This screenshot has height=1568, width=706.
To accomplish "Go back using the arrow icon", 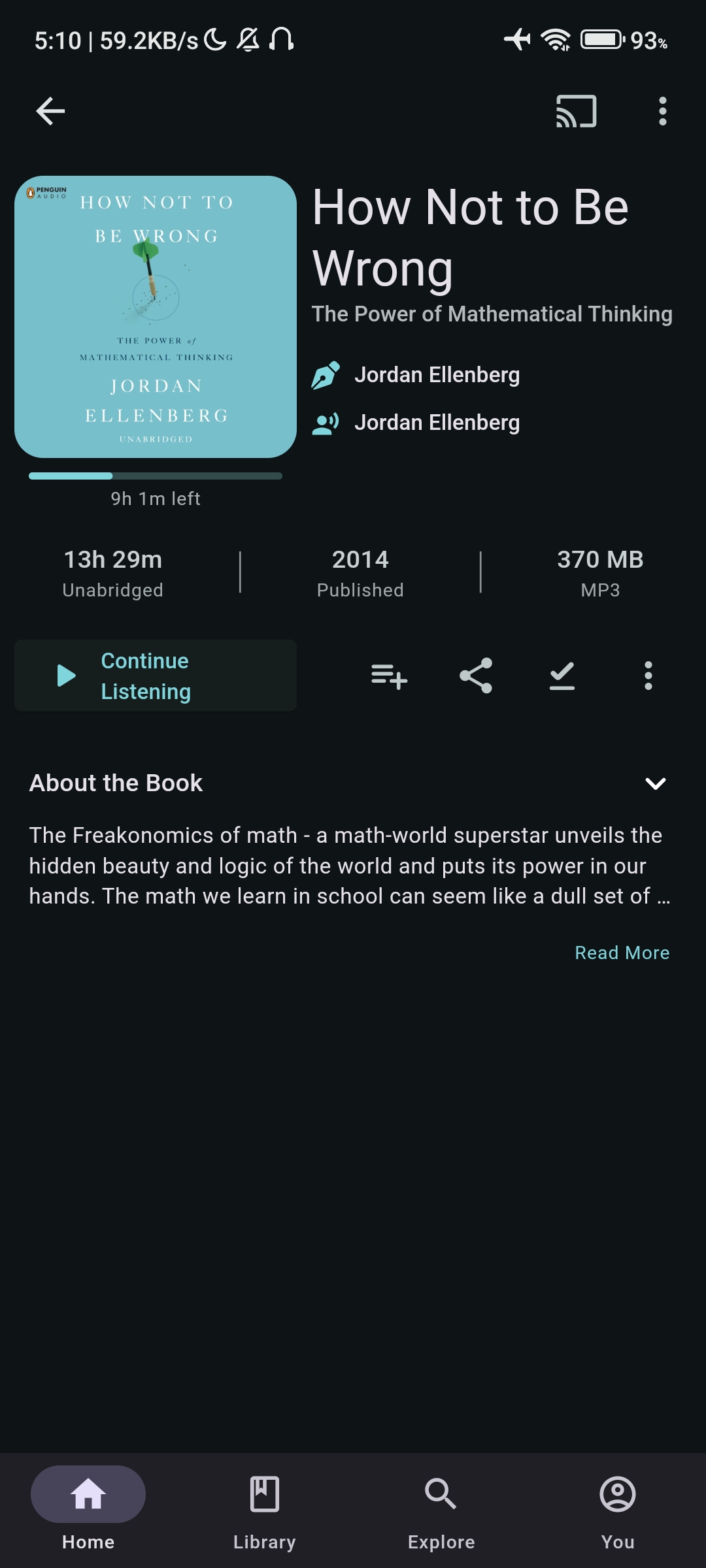I will click(x=50, y=111).
